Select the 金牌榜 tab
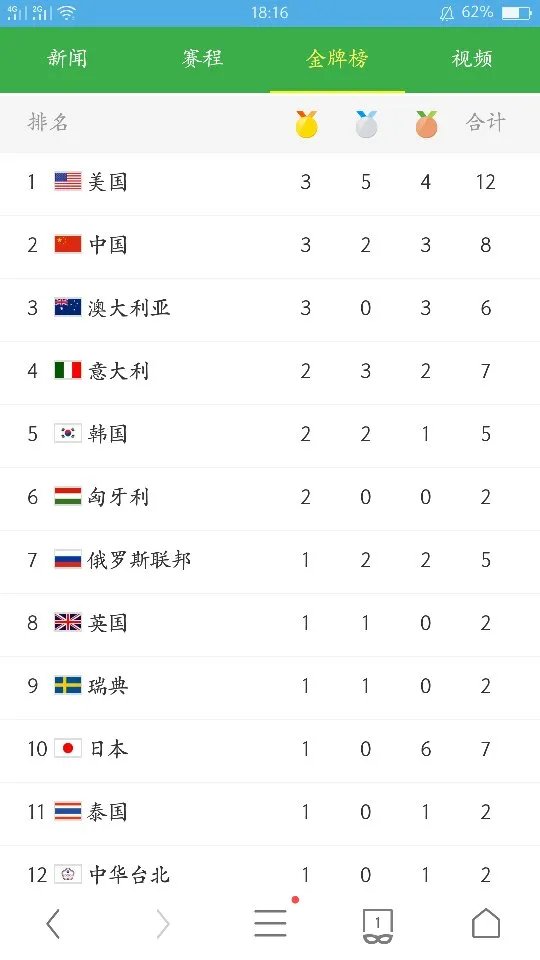 [x=337, y=59]
